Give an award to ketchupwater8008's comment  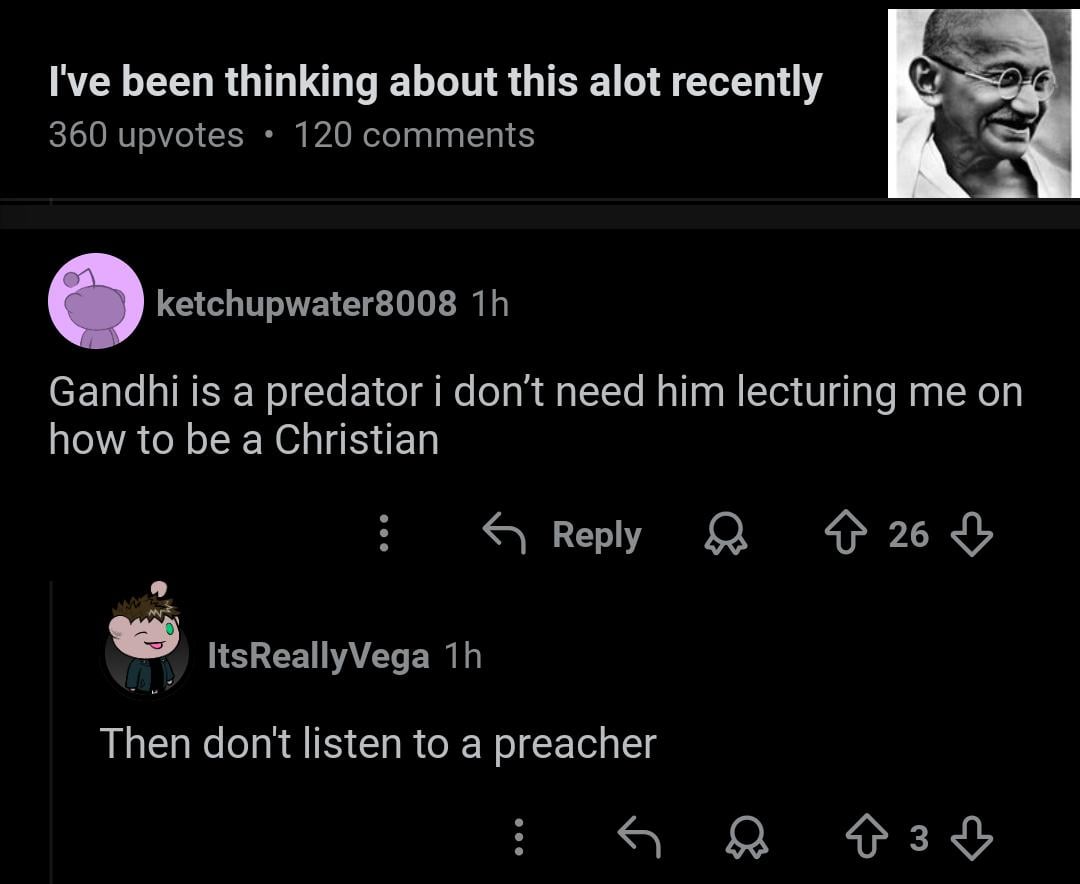726,536
